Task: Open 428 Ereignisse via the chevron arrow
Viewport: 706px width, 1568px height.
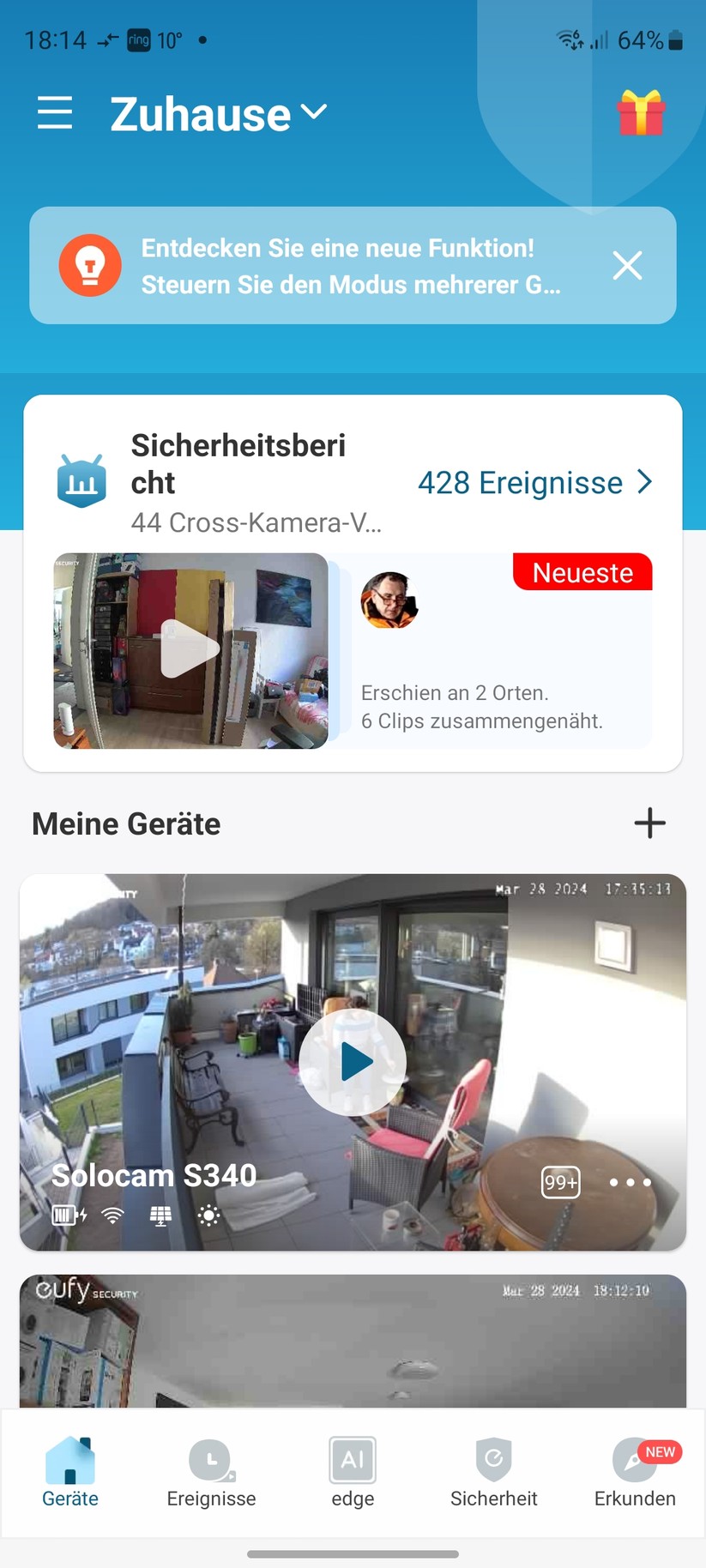Action: pos(644,483)
